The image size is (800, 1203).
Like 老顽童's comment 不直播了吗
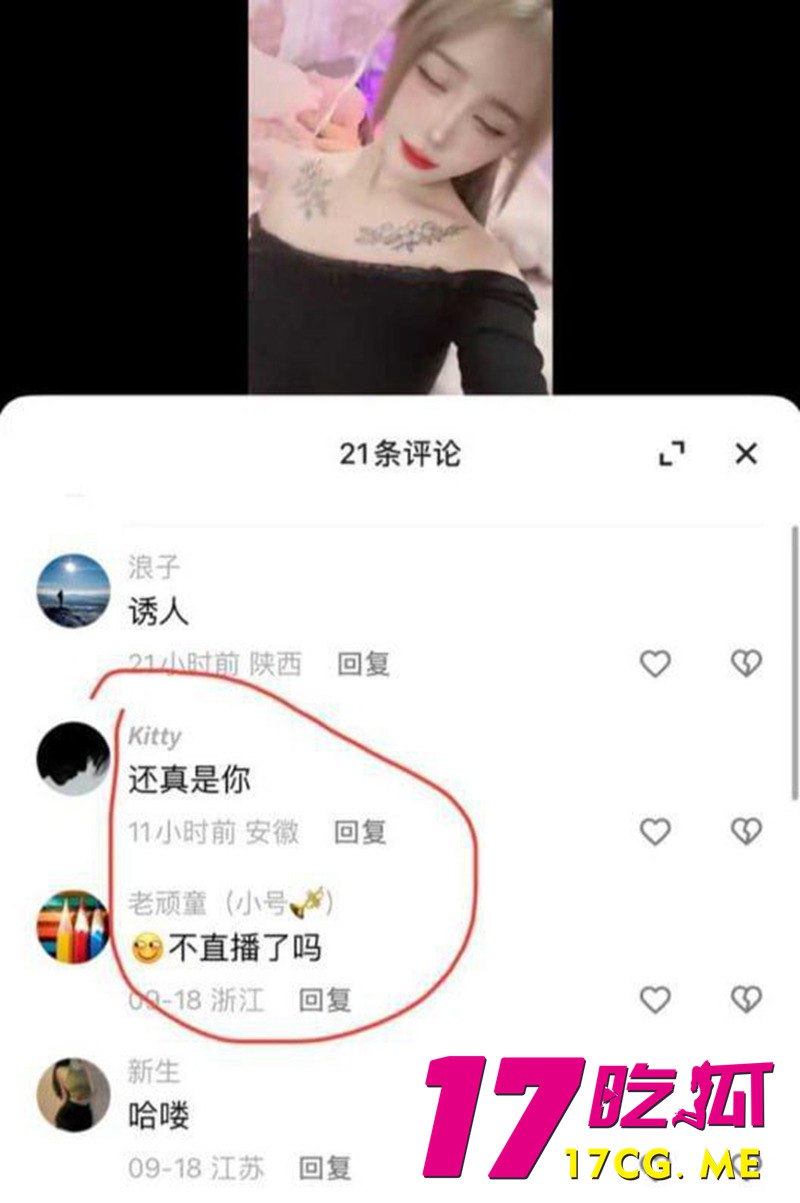click(655, 998)
